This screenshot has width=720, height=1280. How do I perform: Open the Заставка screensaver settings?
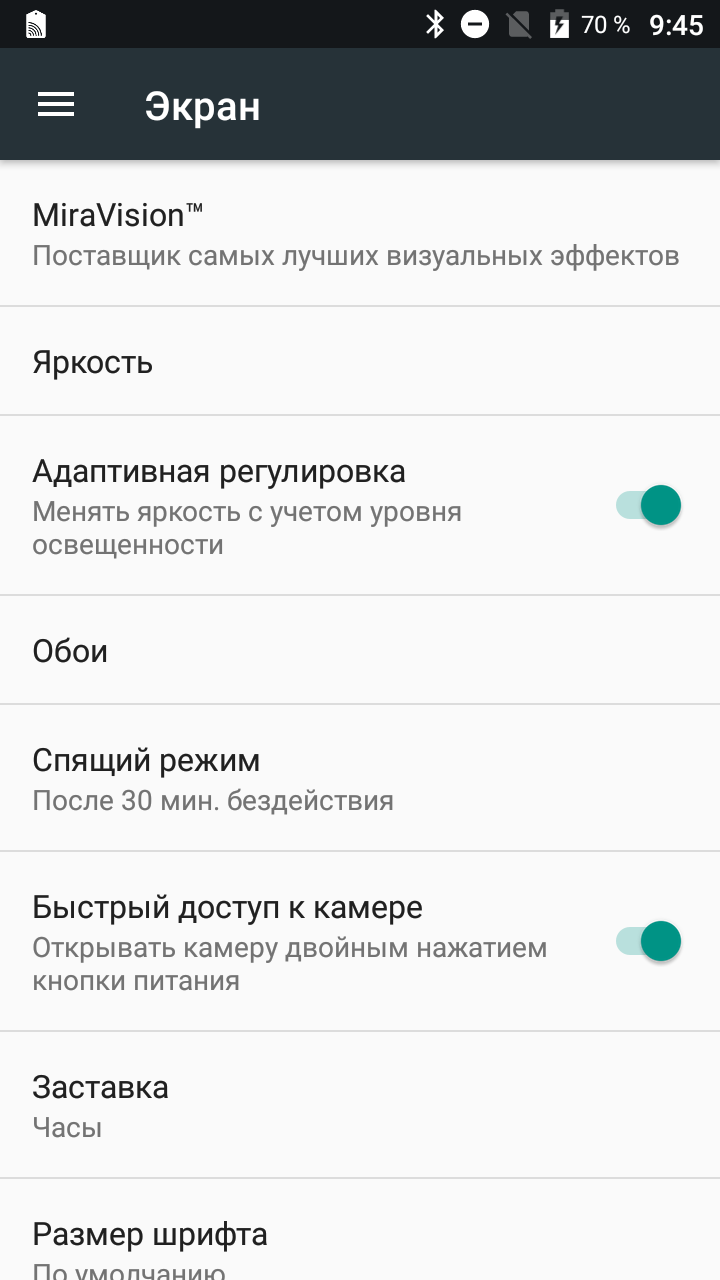point(360,1105)
